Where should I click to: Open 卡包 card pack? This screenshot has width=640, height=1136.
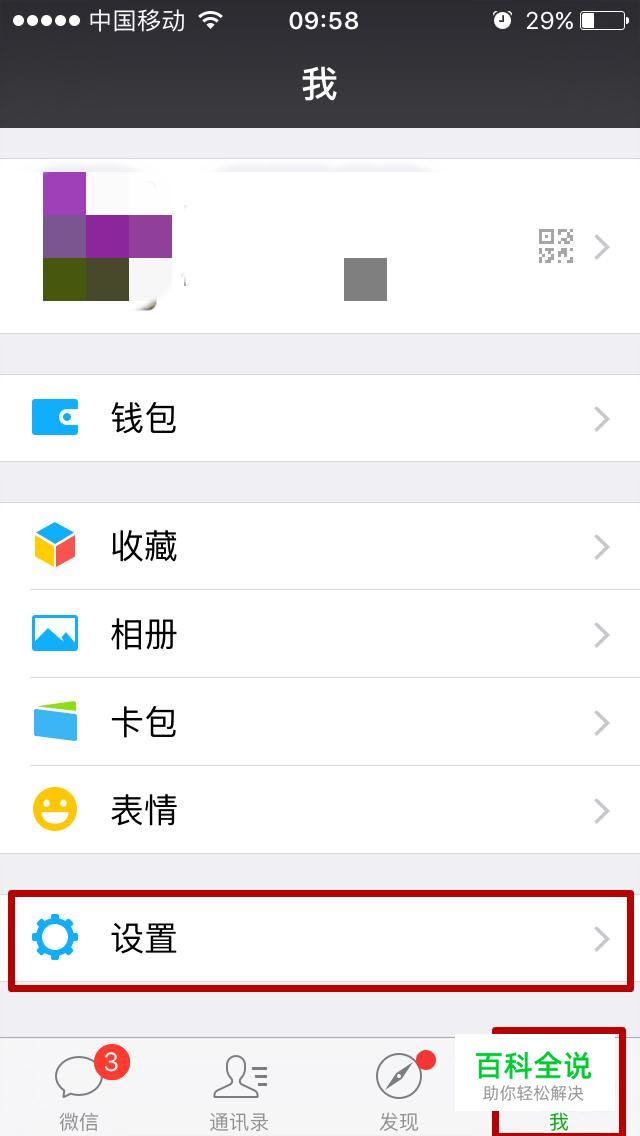pos(320,722)
